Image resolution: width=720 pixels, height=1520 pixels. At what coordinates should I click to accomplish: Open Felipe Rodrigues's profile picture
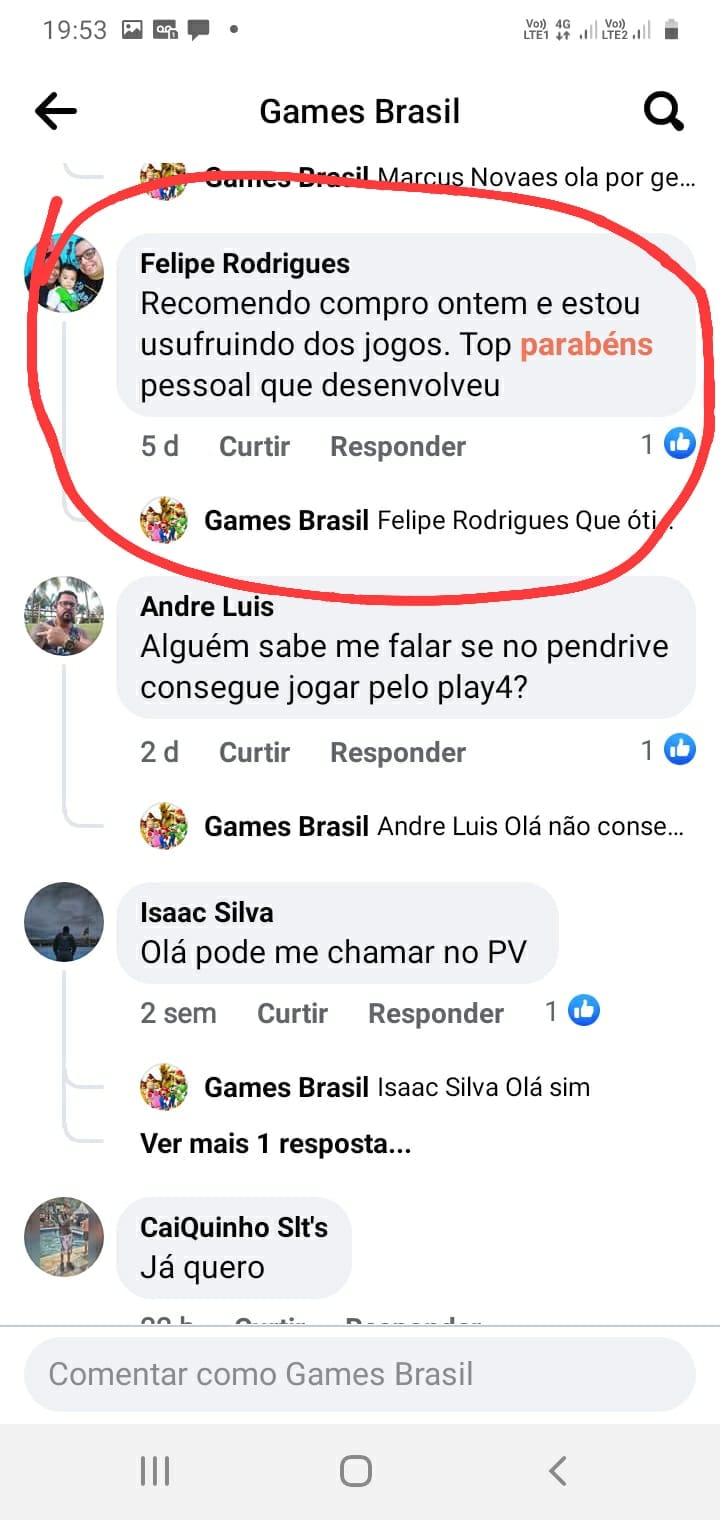[x=64, y=273]
